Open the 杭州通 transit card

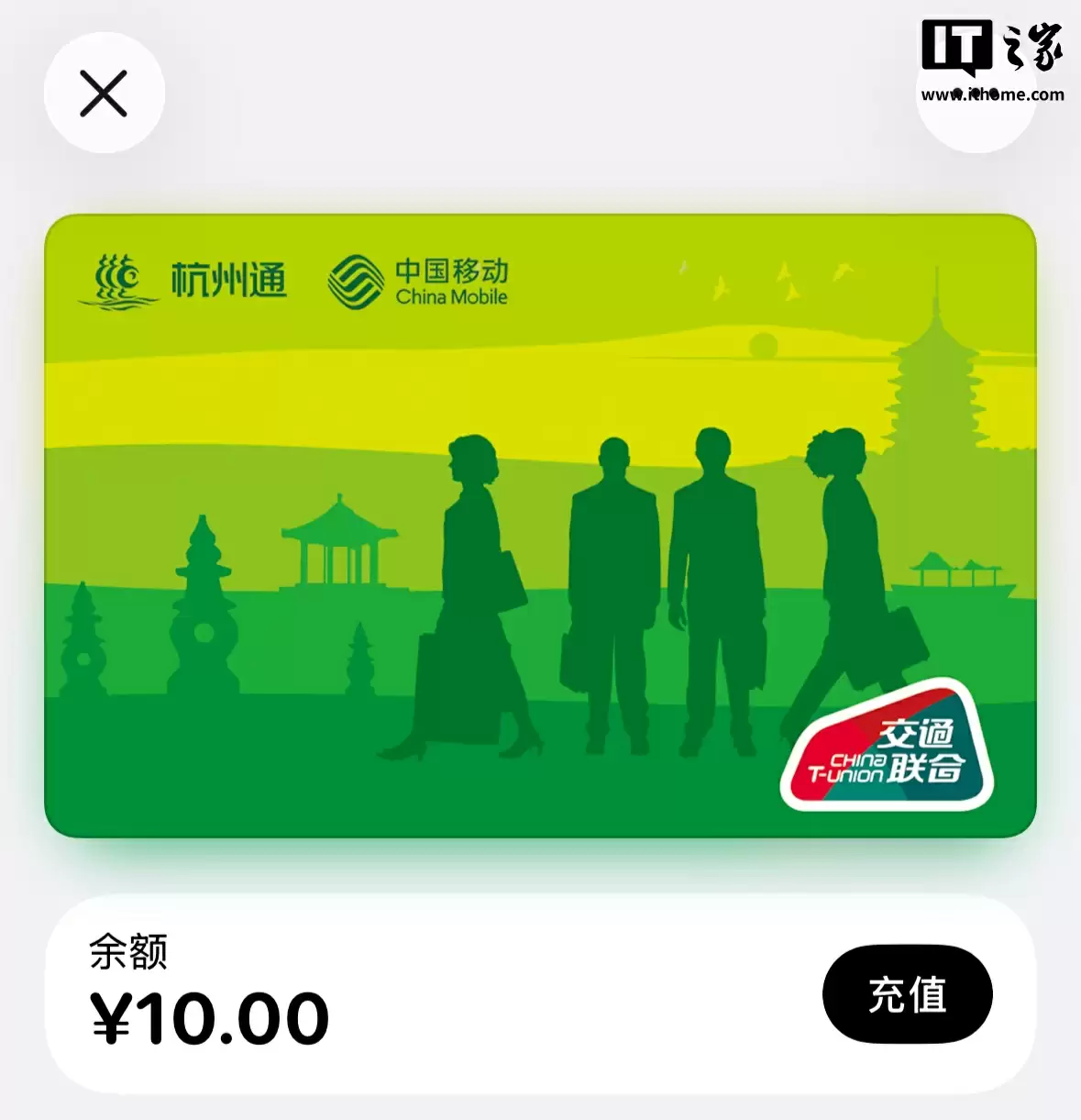(540, 526)
